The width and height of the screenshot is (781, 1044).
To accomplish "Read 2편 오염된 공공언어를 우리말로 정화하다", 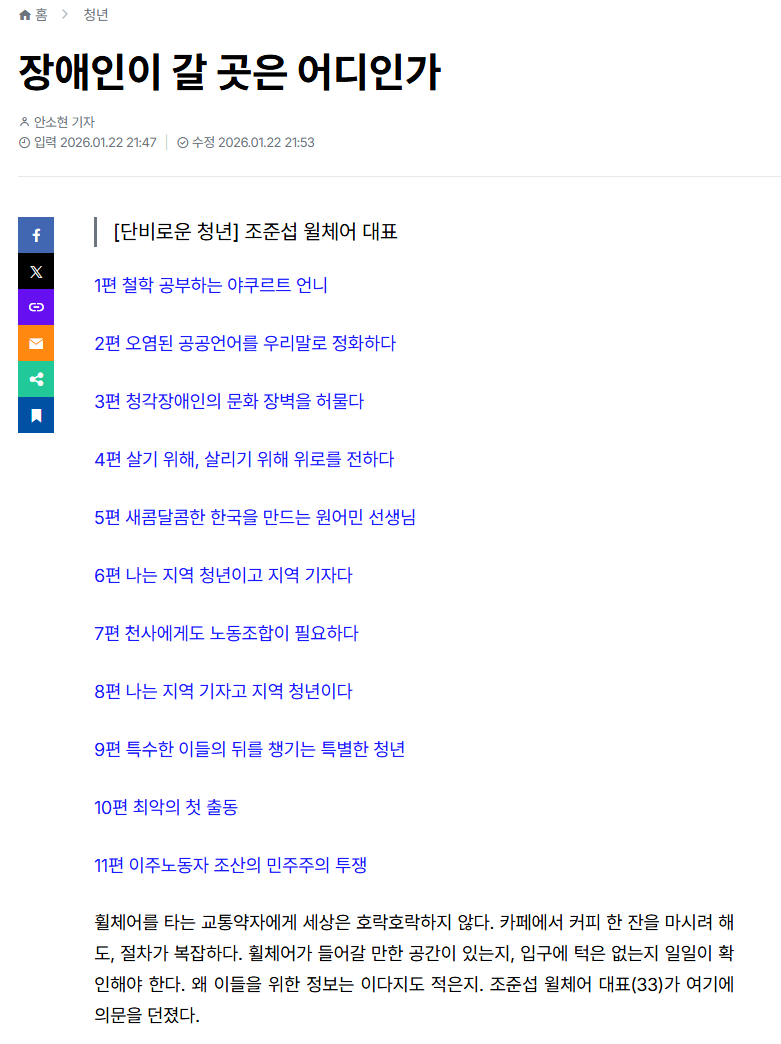I will click(x=245, y=343).
